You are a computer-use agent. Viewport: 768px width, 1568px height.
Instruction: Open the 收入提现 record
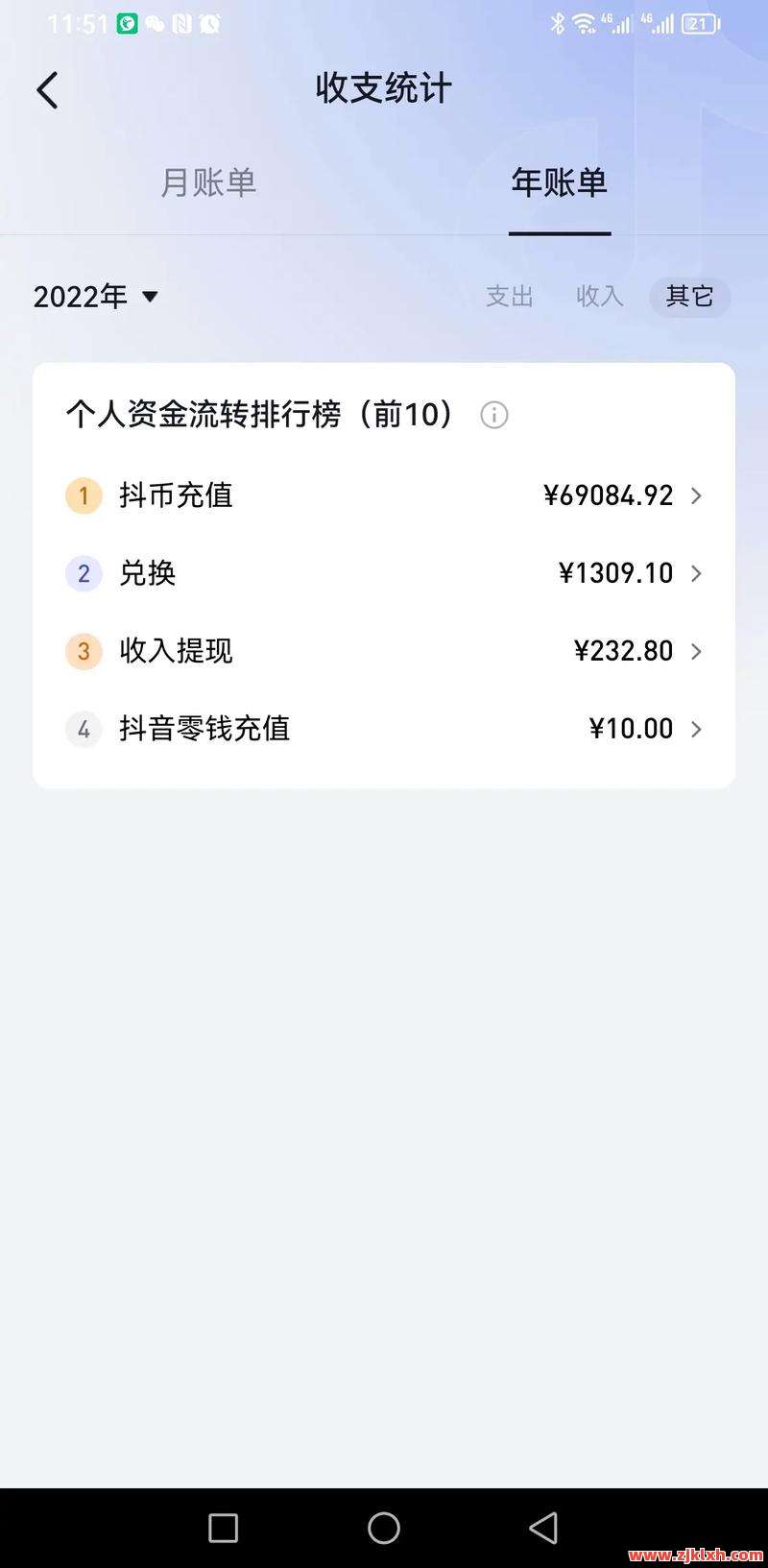[384, 651]
